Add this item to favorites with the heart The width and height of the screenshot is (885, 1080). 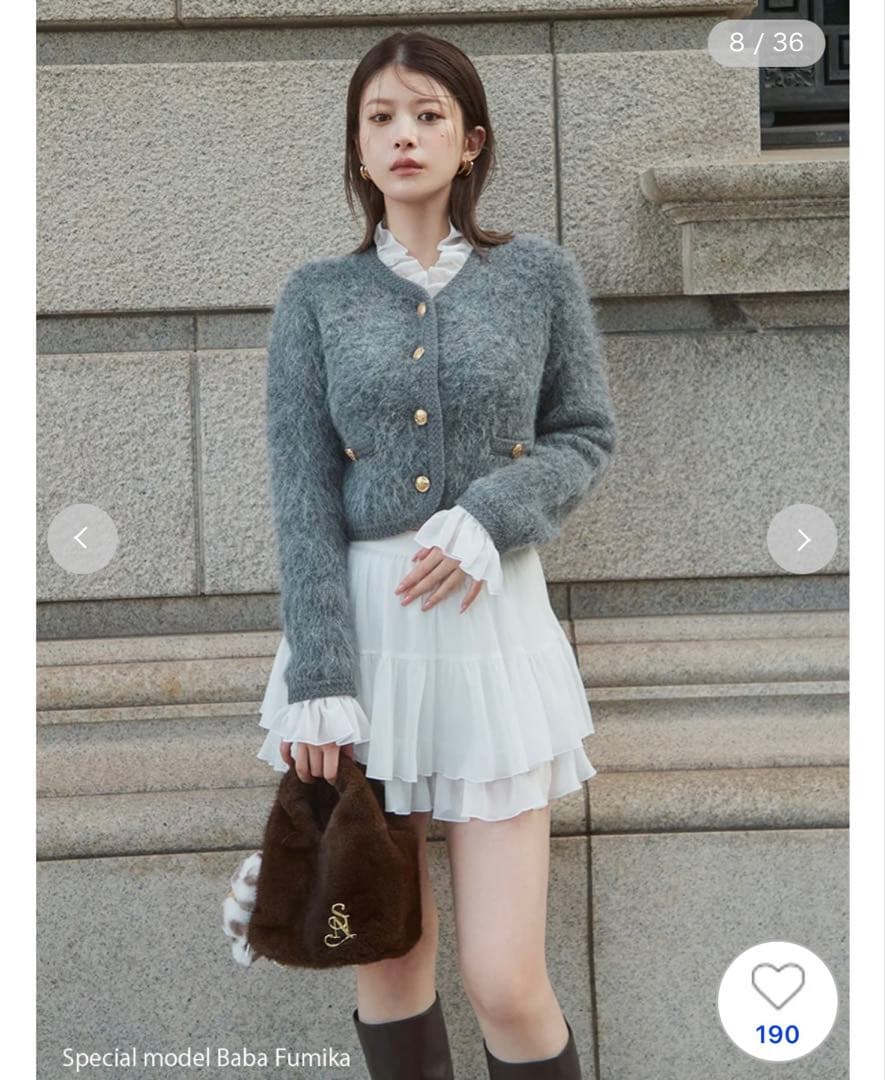[x=777, y=988]
